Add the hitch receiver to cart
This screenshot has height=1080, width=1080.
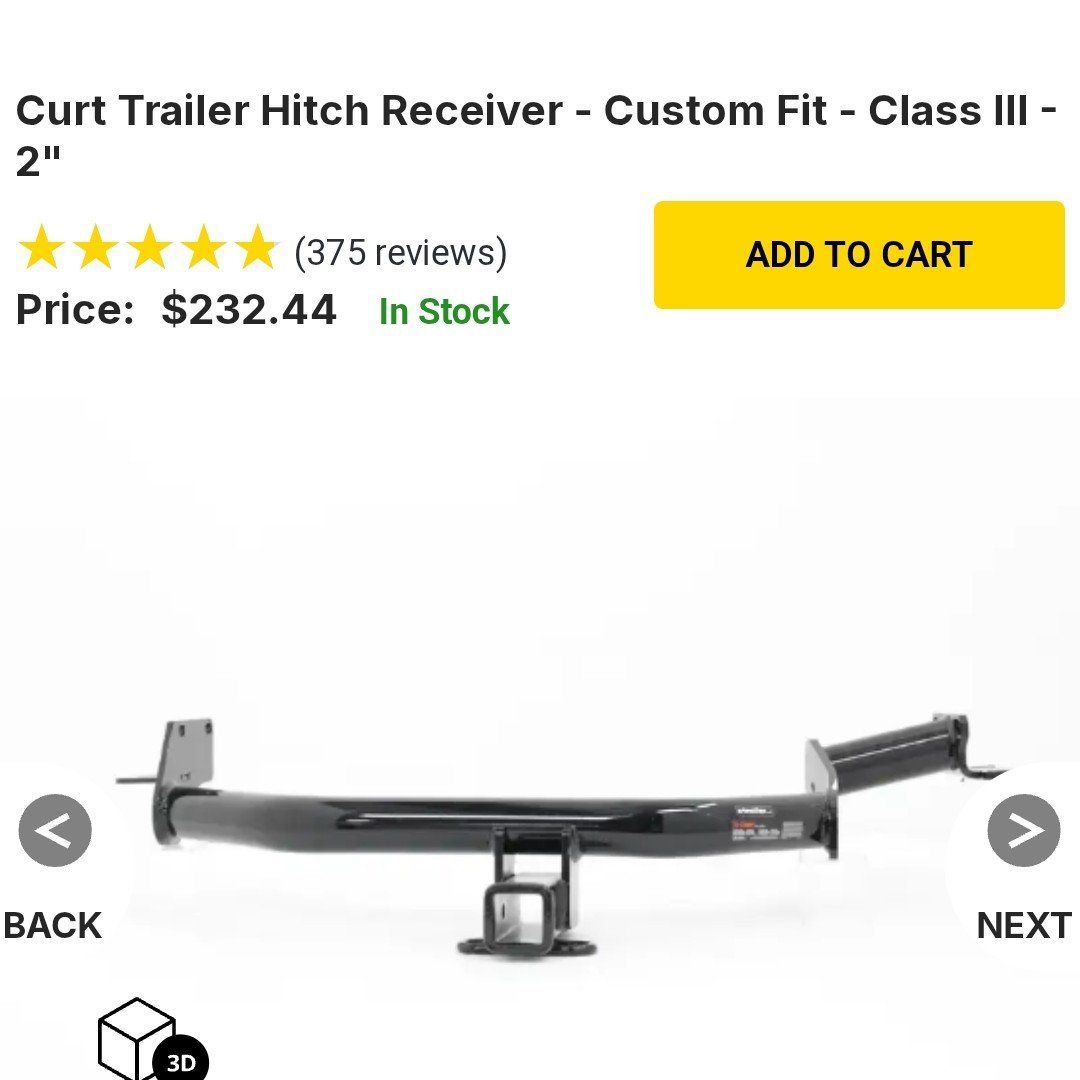(858, 255)
